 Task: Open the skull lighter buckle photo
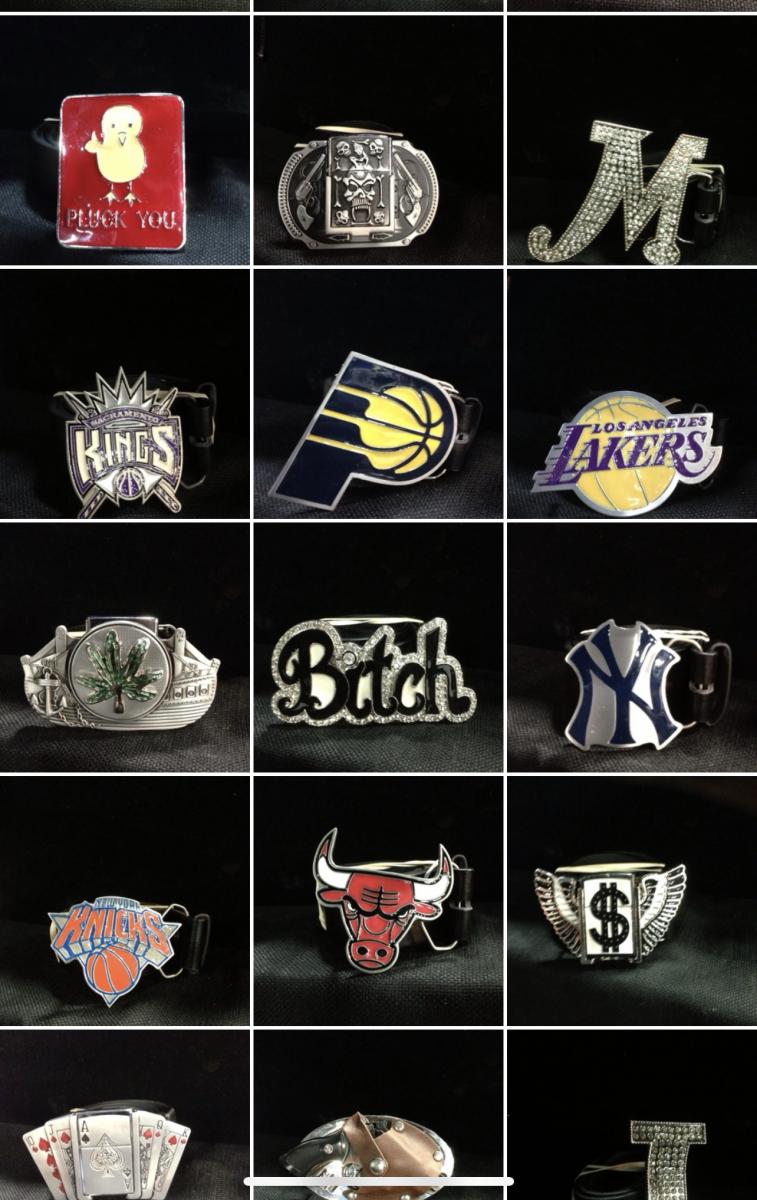pyautogui.click(x=378, y=141)
